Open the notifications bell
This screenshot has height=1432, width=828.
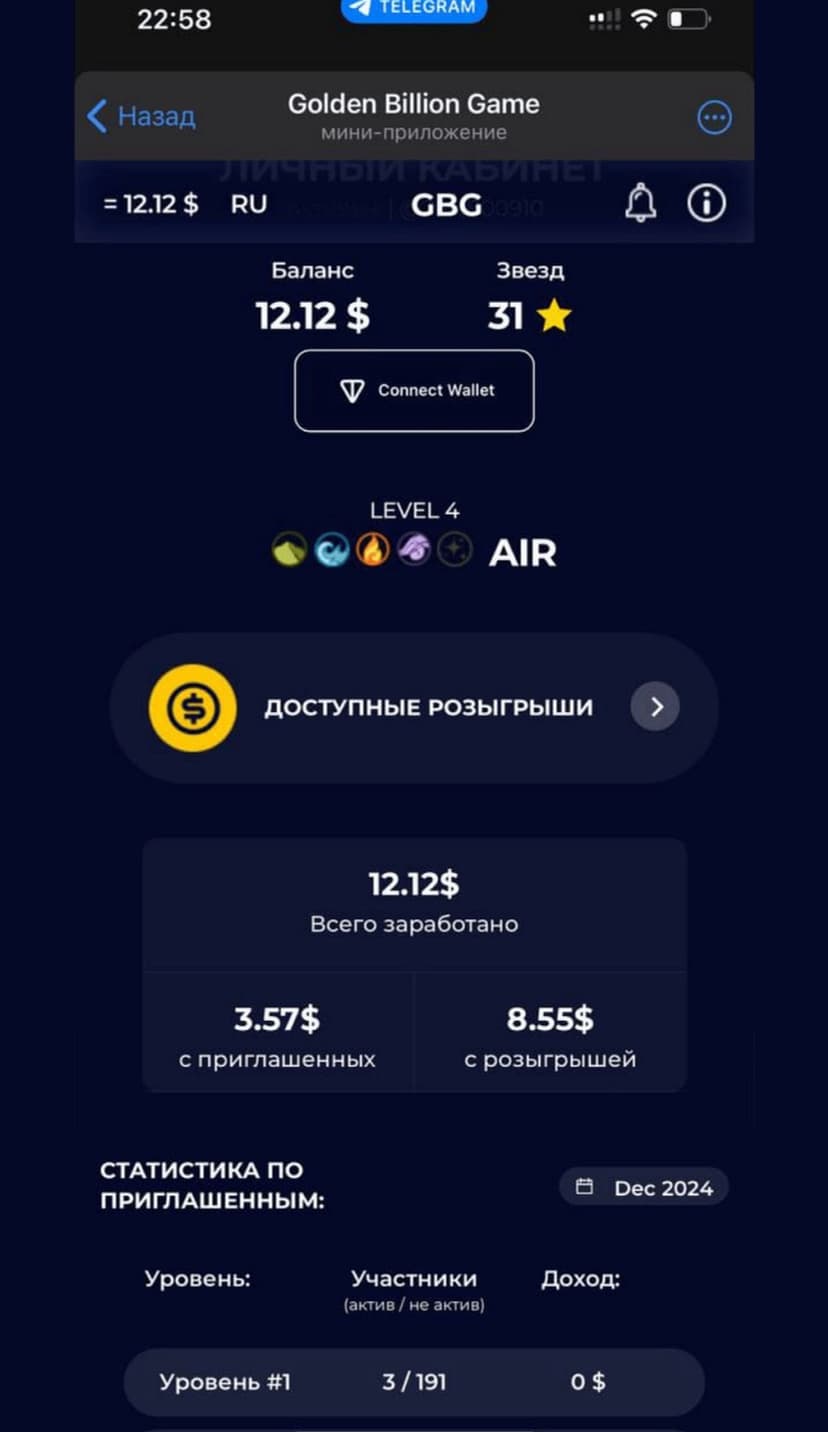tap(640, 204)
